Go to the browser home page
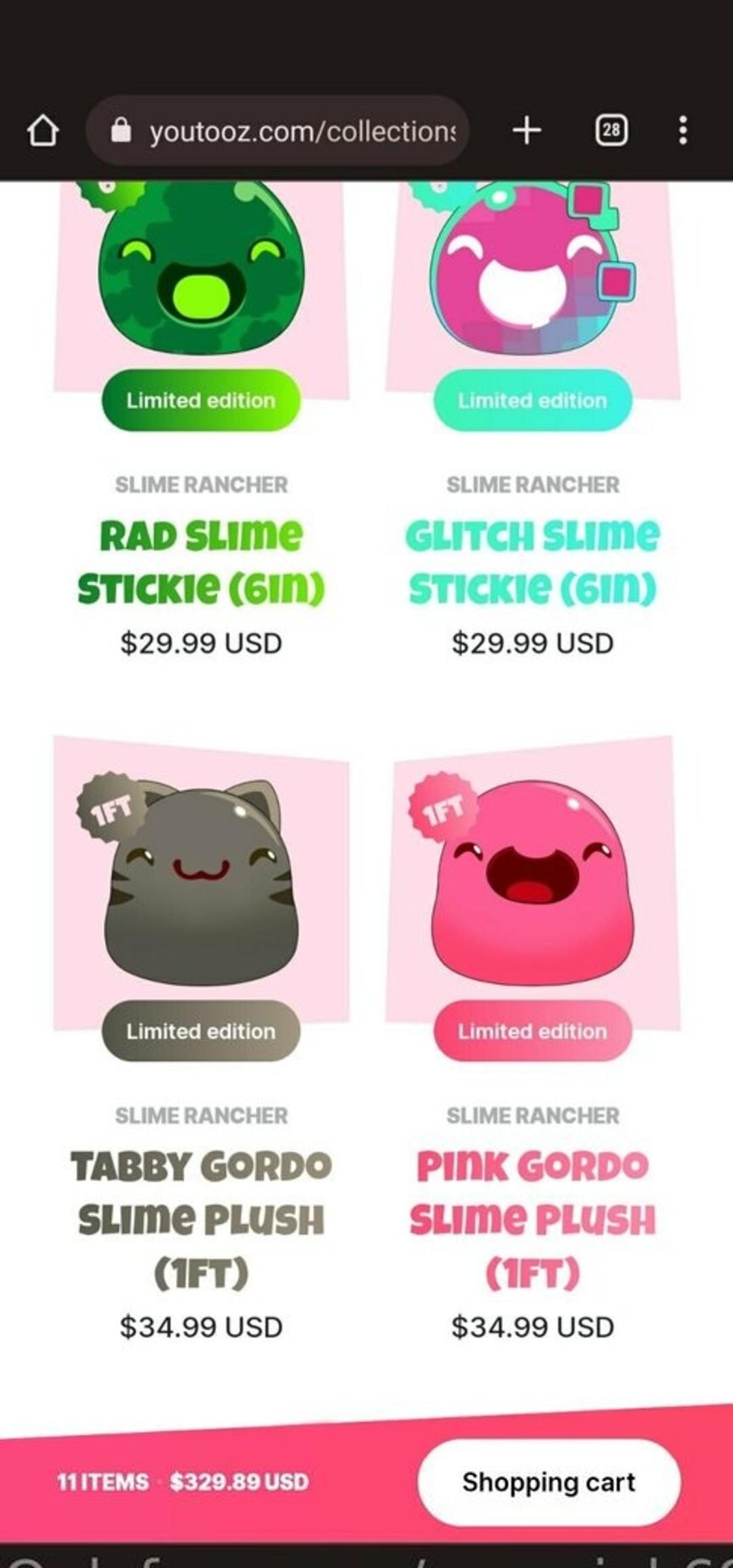The image size is (733, 1568). (x=43, y=130)
